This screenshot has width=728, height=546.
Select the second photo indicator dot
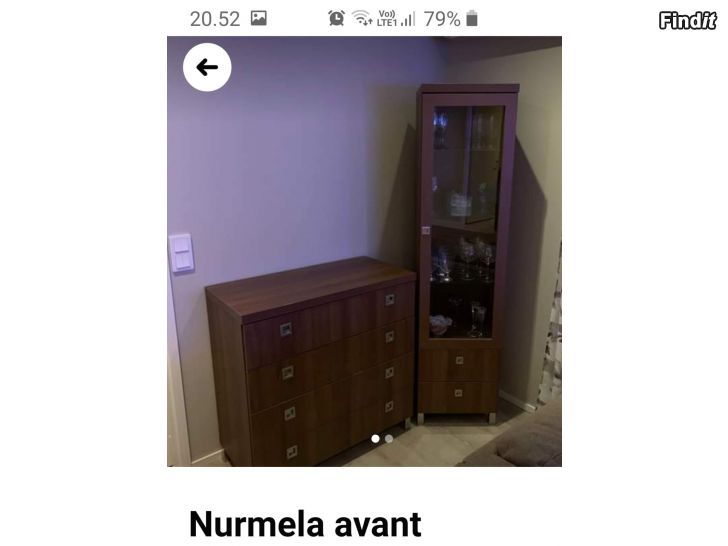pos(389,438)
